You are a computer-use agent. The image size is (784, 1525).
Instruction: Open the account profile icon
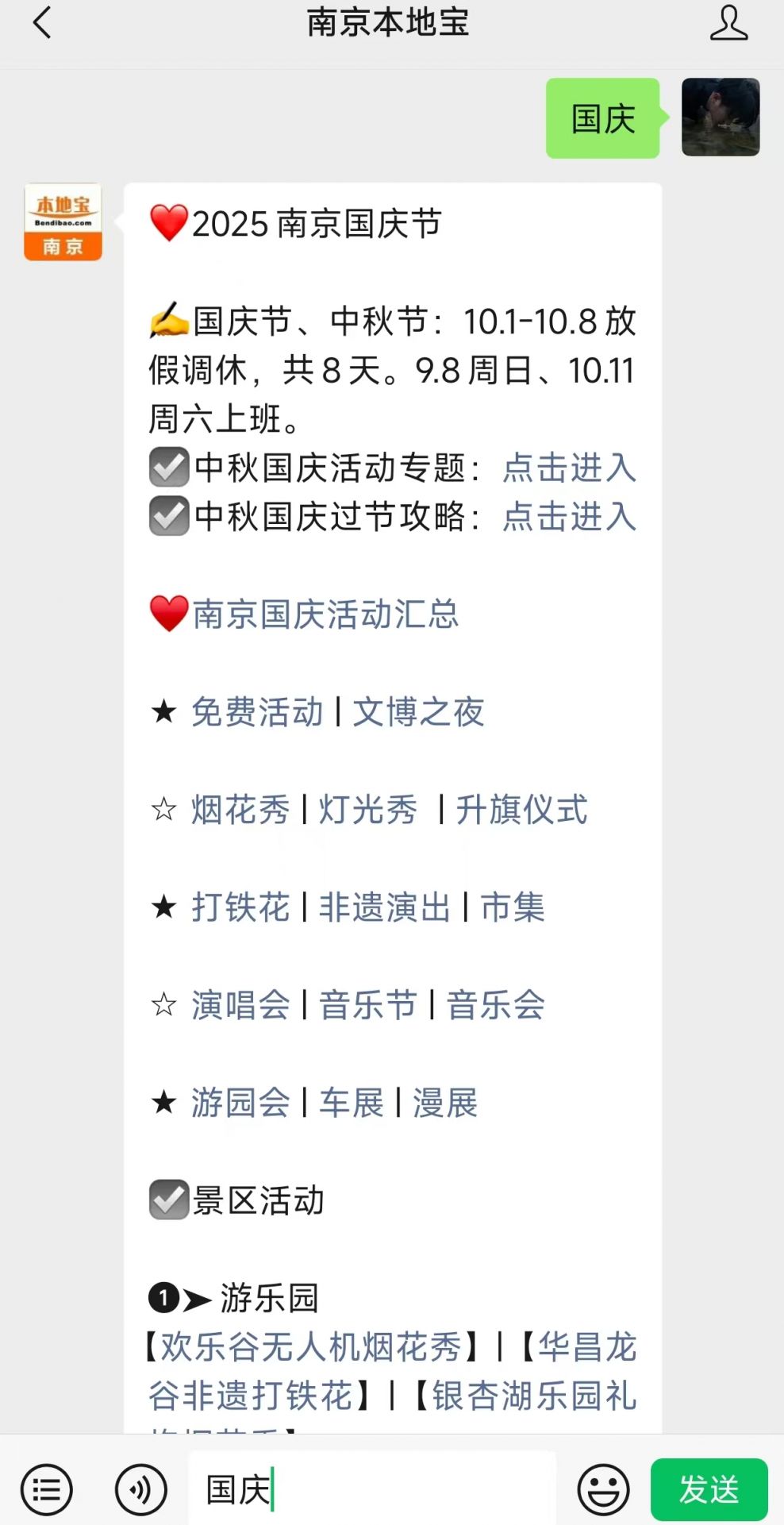click(x=728, y=22)
